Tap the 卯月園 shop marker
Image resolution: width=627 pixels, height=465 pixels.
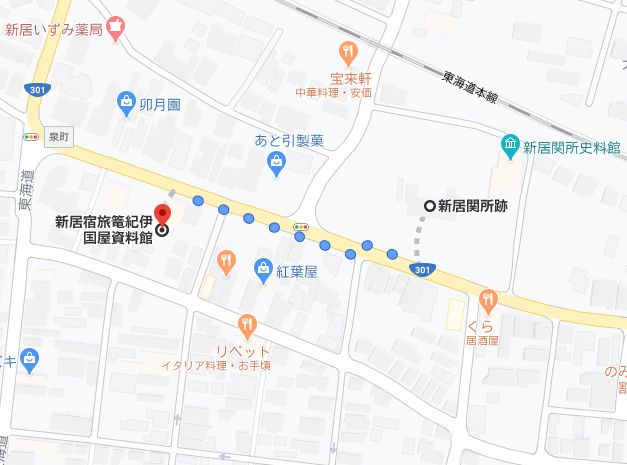(x=126, y=100)
